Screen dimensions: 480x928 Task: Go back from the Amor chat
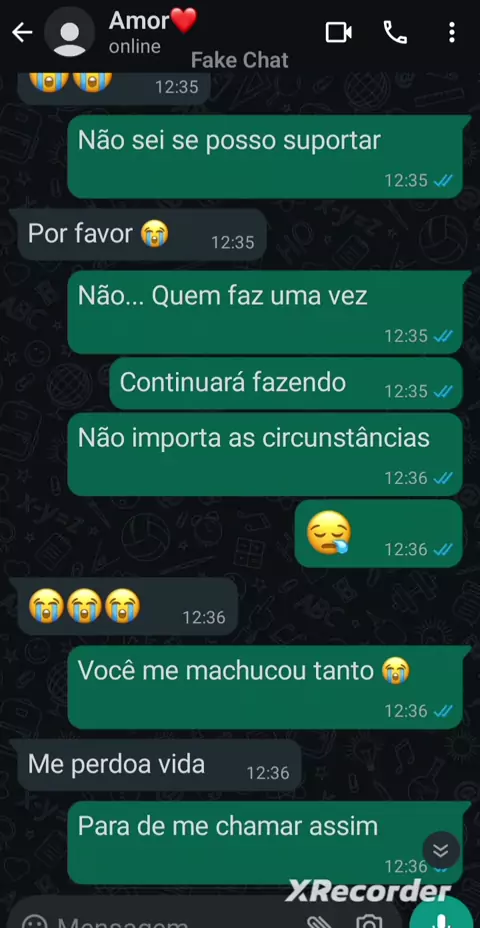[22, 33]
